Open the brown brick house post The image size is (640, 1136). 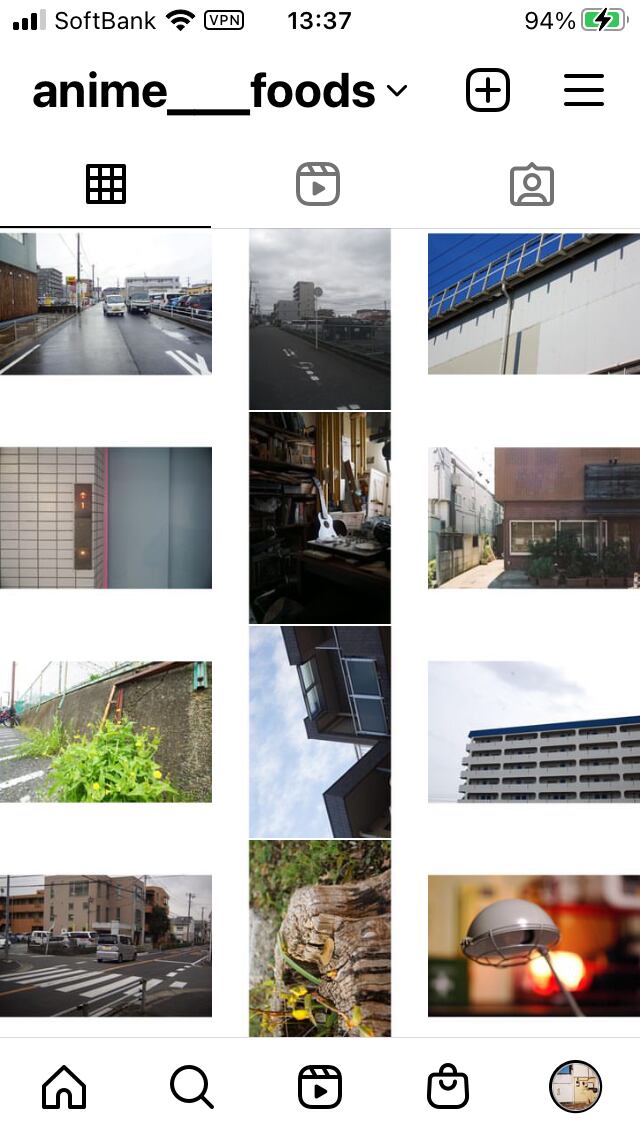pos(534,518)
